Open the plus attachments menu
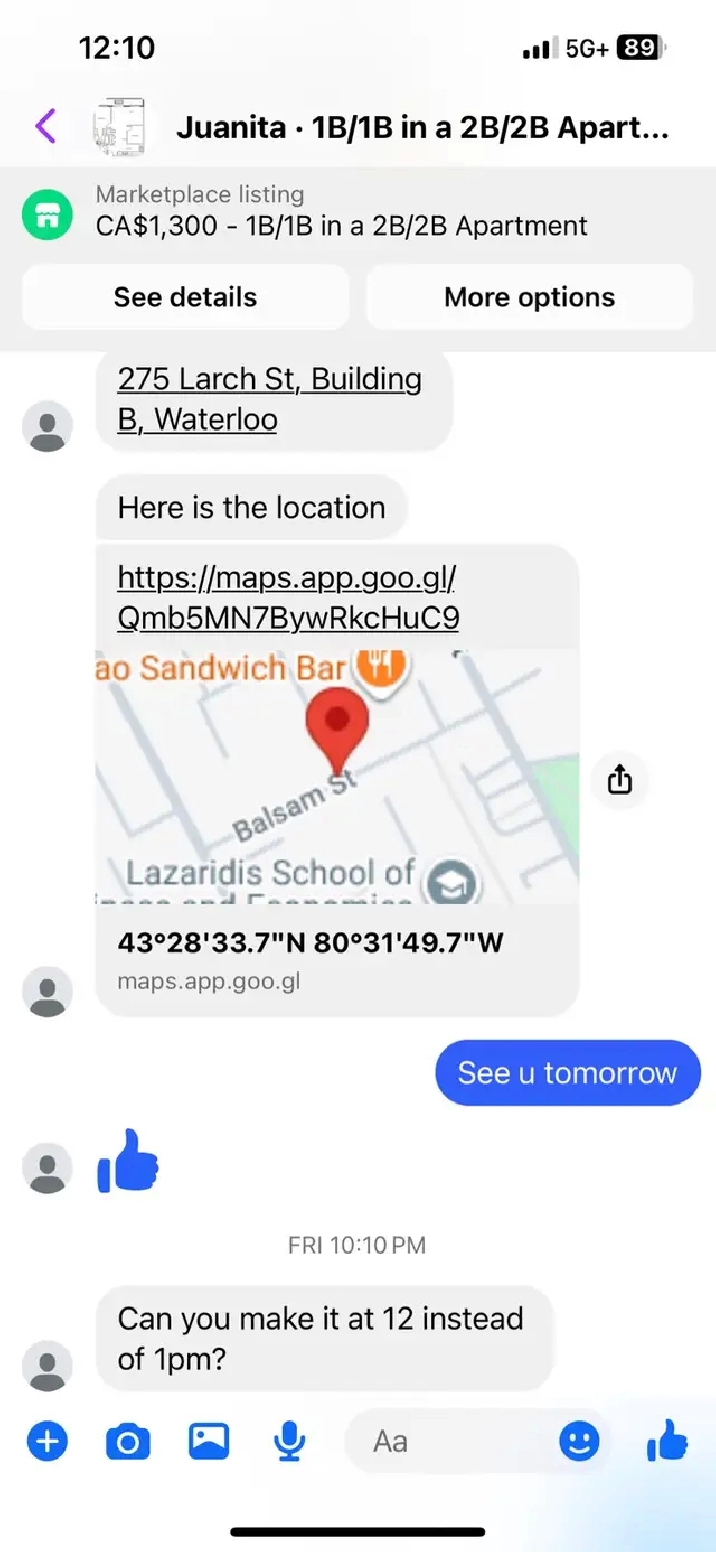The image size is (716, 1552). [x=47, y=1441]
